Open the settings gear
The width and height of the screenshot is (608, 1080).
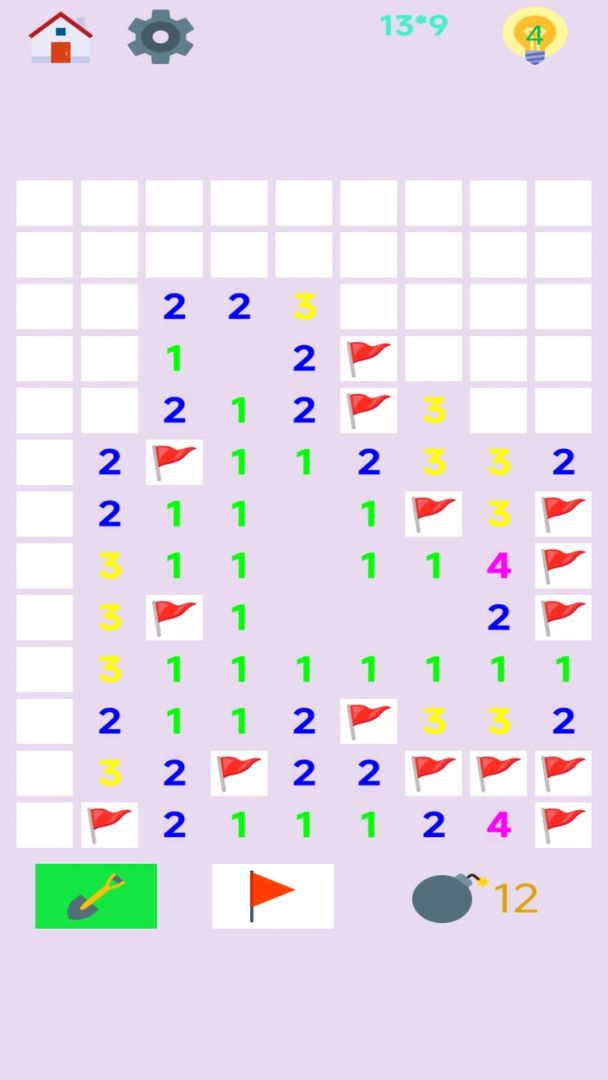[x=160, y=37]
